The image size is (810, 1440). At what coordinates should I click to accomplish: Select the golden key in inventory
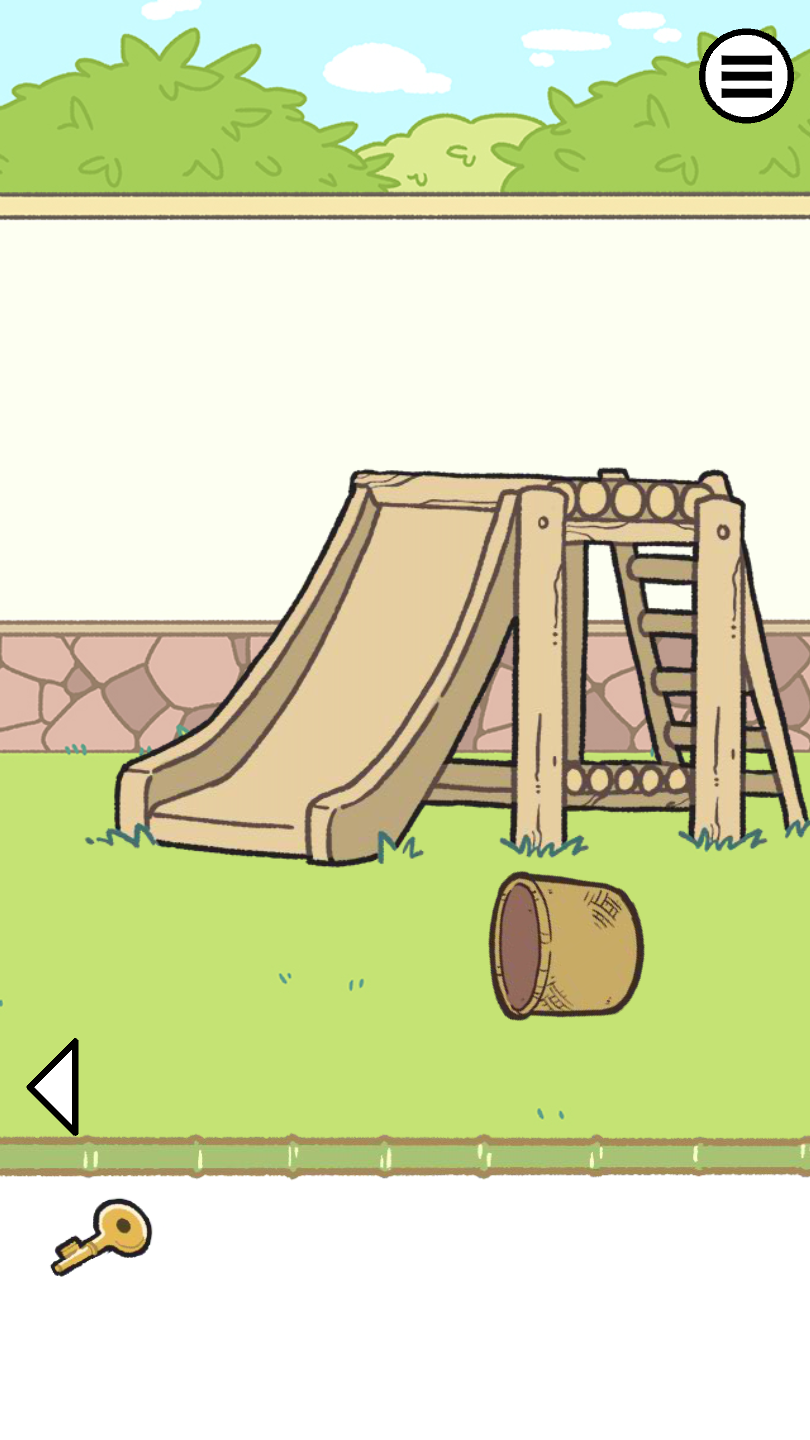coord(102,1236)
